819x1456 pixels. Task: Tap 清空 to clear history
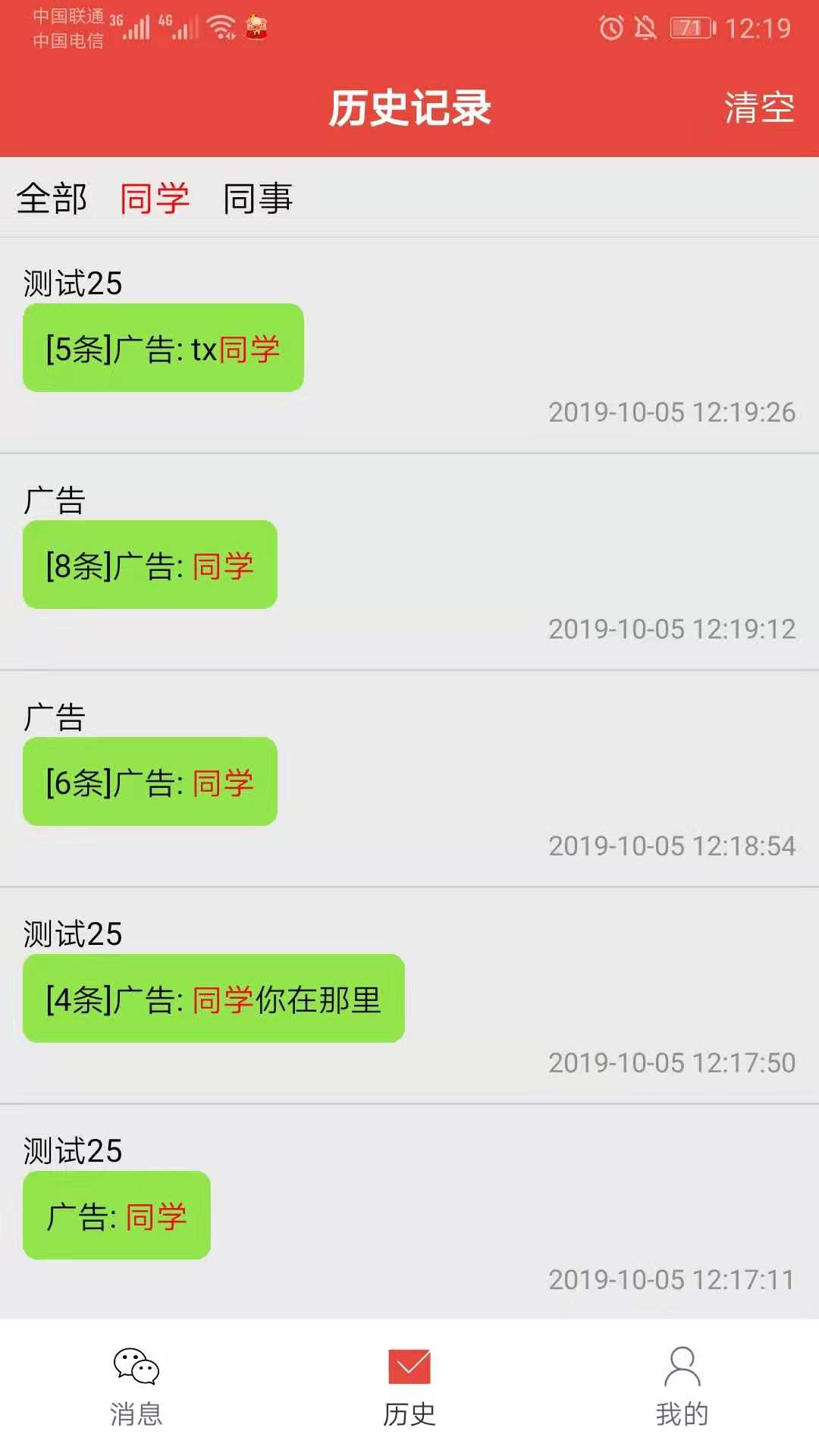coord(759,108)
